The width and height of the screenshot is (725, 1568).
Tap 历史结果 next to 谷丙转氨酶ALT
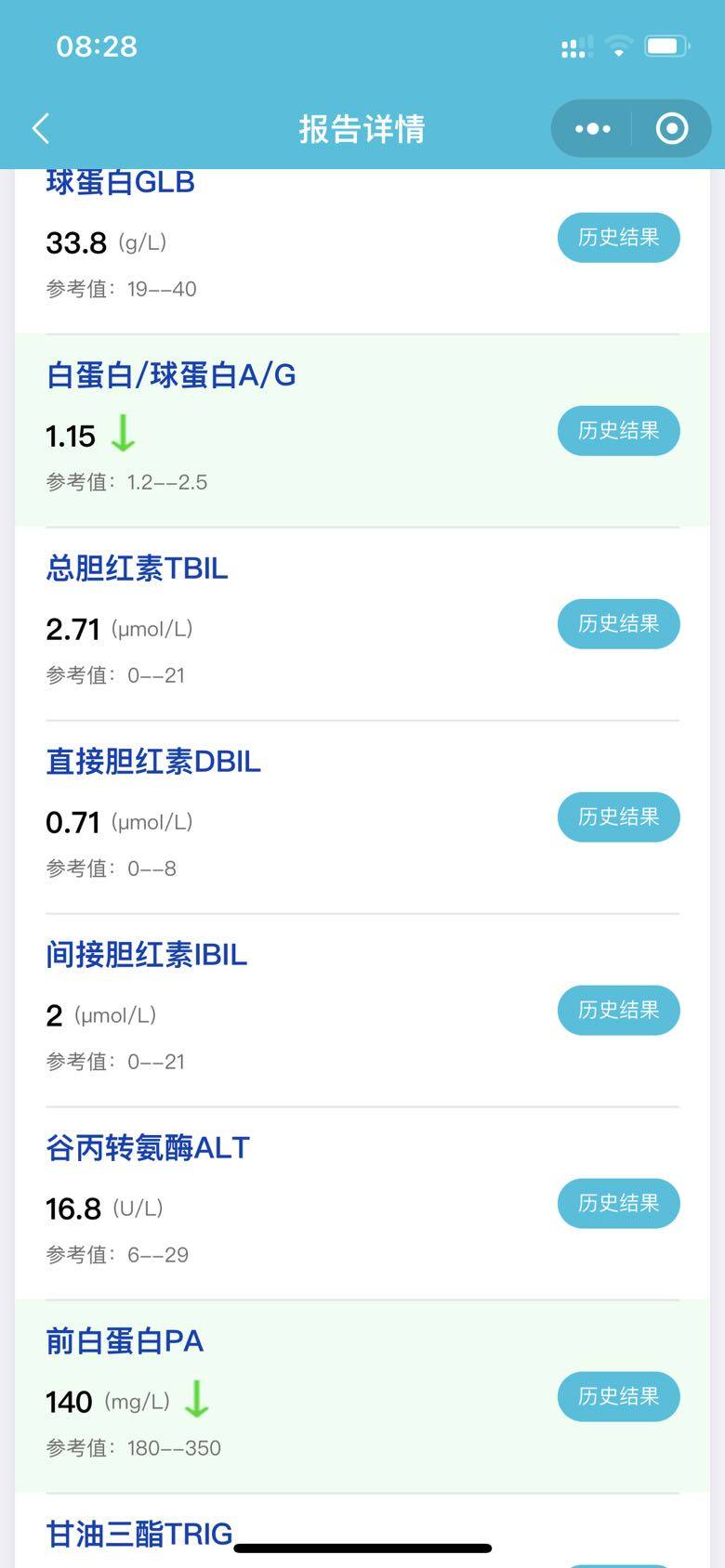coord(618,1204)
